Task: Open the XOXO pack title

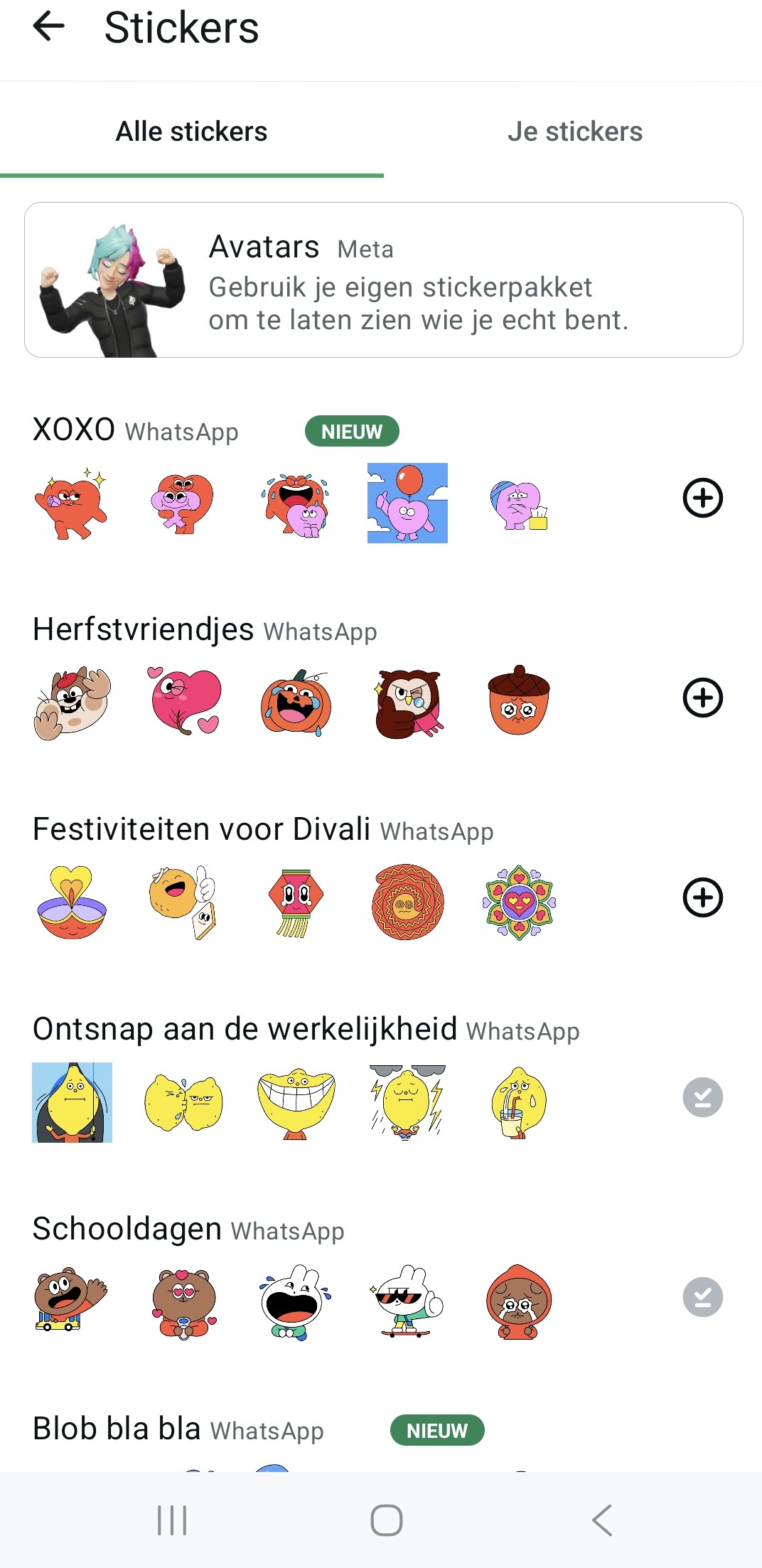Action: [74, 429]
